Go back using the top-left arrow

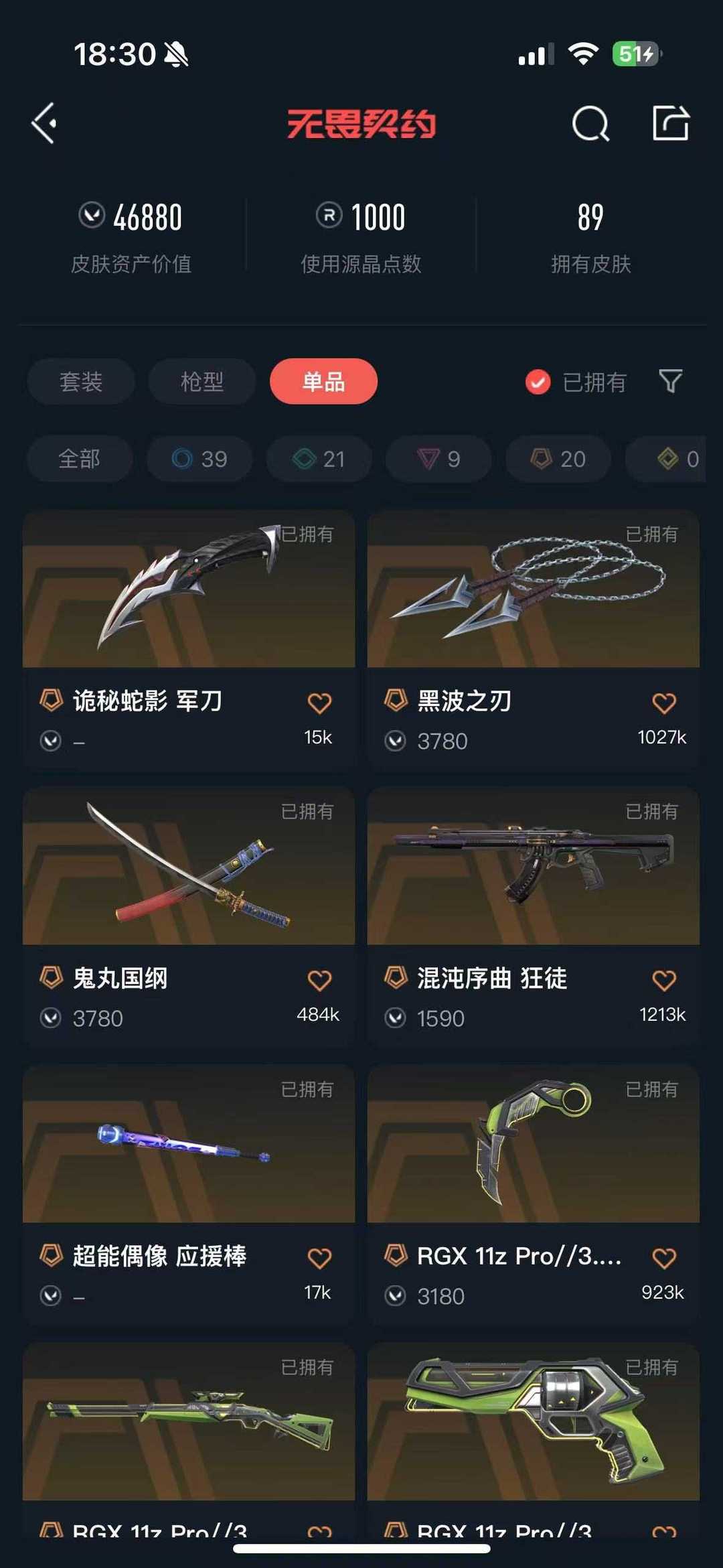point(44,123)
